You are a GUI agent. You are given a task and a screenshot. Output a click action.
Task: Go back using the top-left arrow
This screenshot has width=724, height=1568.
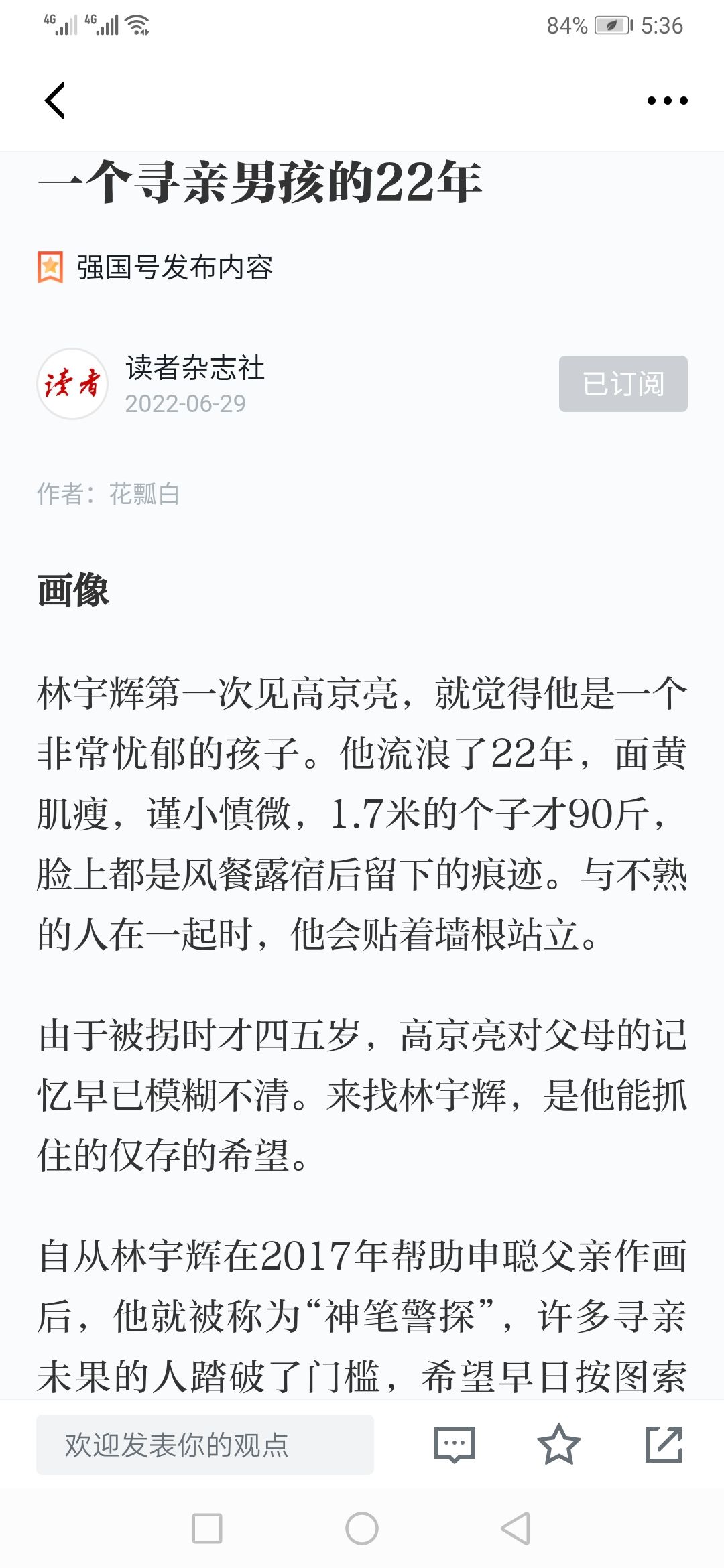click(x=55, y=101)
